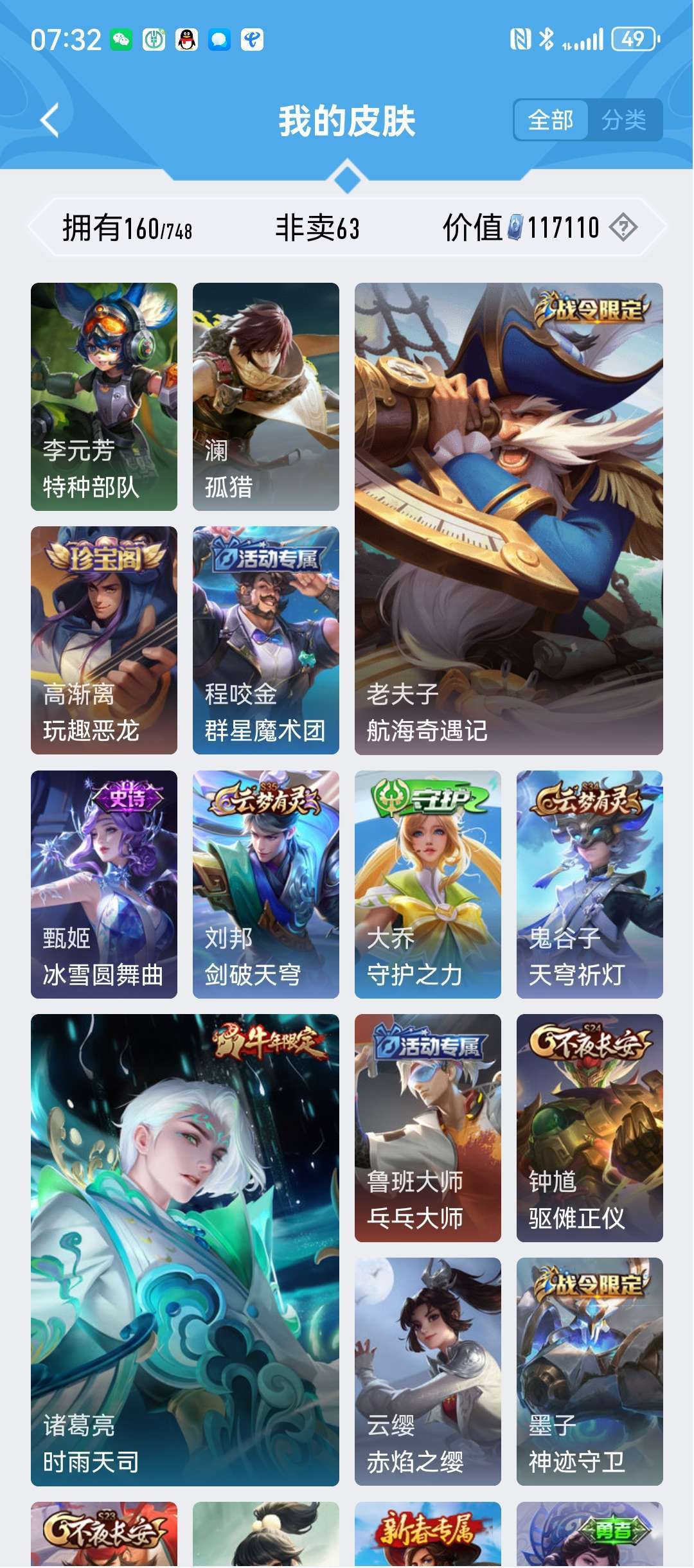Image resolution: width=694 pixels, height=1568 pixels.
Task: Open the 程咬金 群星魔术团 skin card
Action: pyautogui.click(x=266, y=640)
